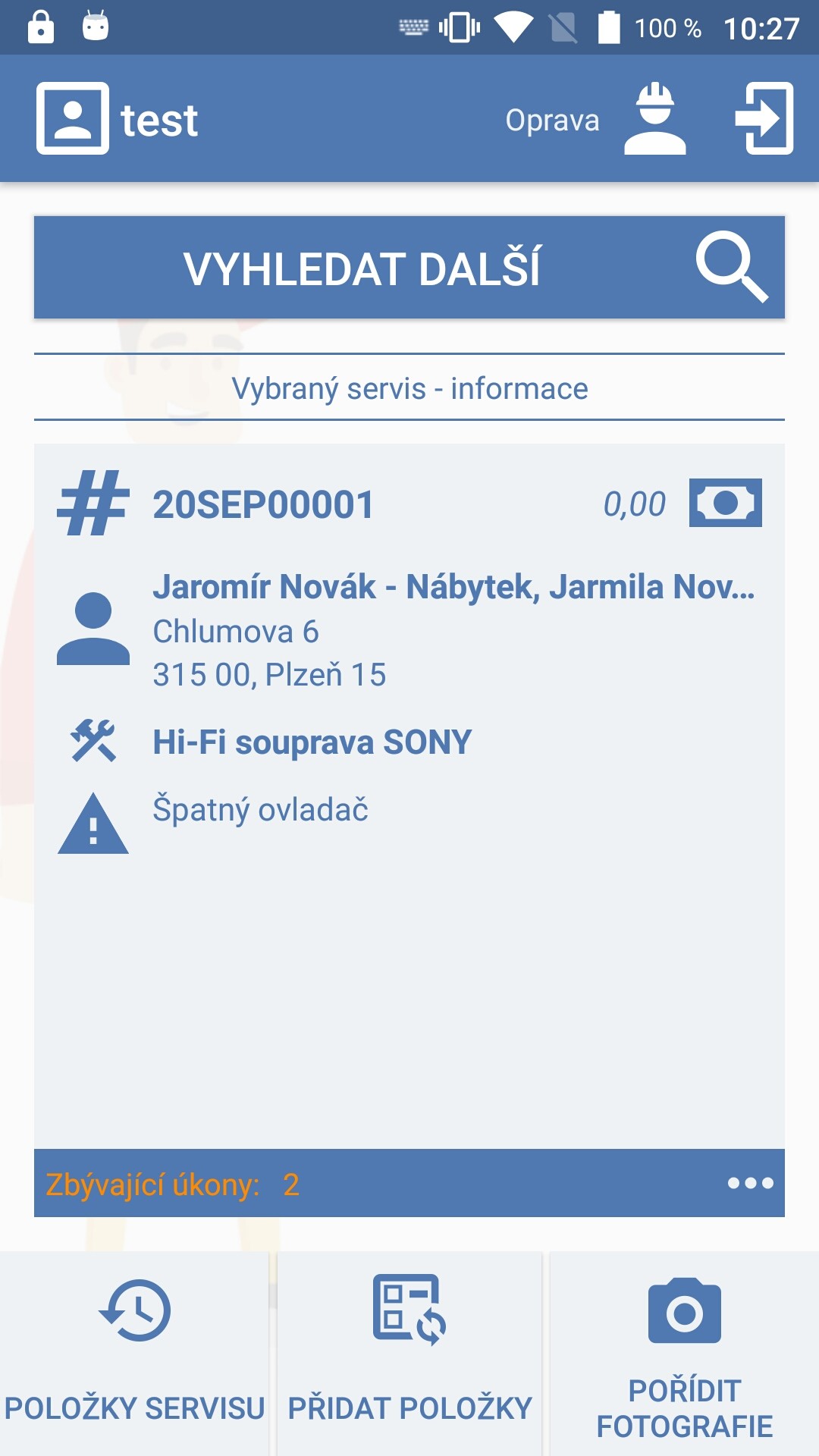819x1456 pixels.
Task: Open the service card 20SEP00001
Action: click(409, 796)
